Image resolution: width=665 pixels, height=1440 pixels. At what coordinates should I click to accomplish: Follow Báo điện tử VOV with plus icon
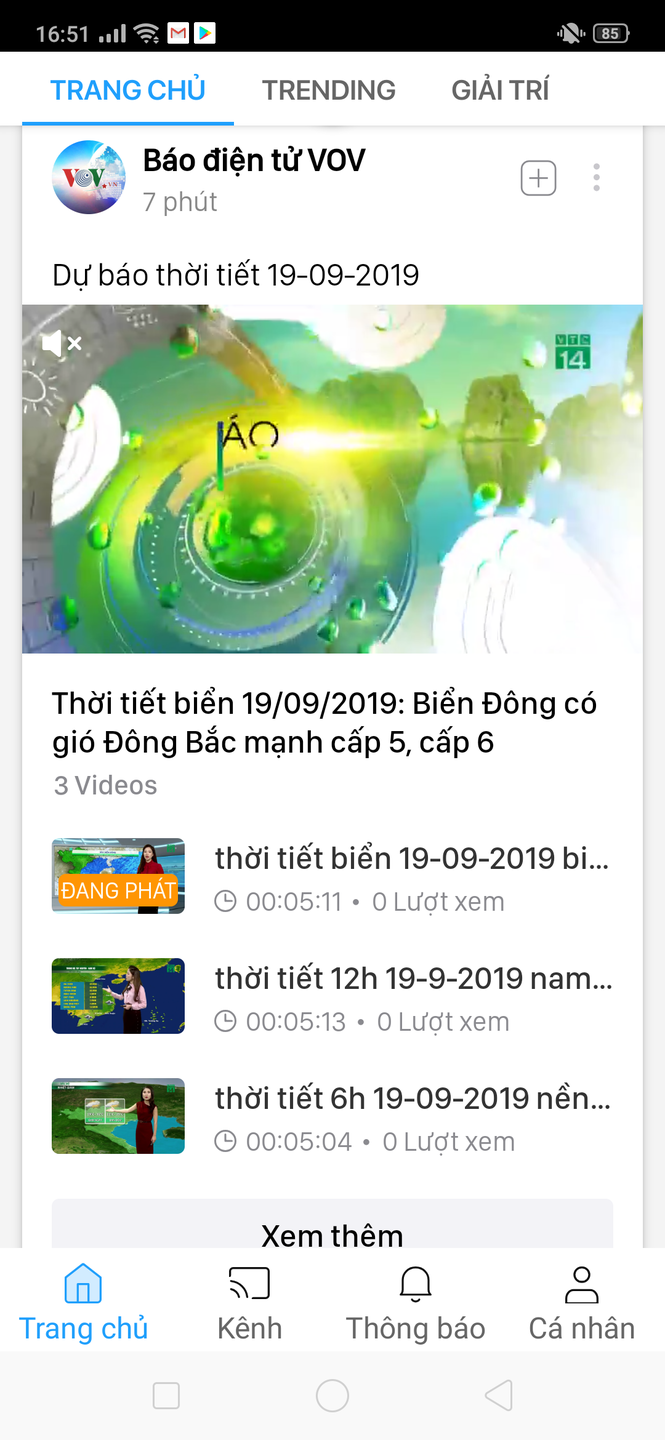(538, 178)
